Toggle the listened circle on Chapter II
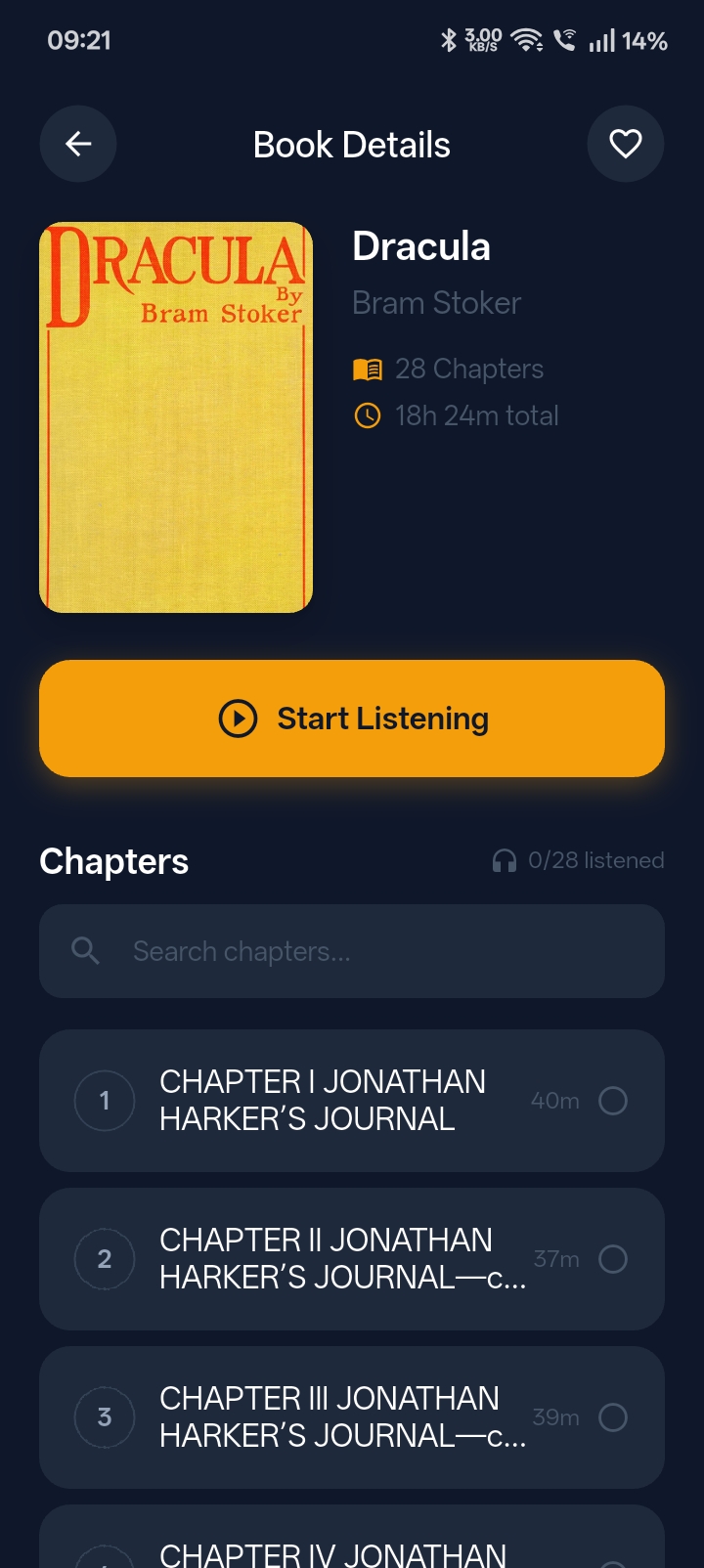 coord(614,1259)
